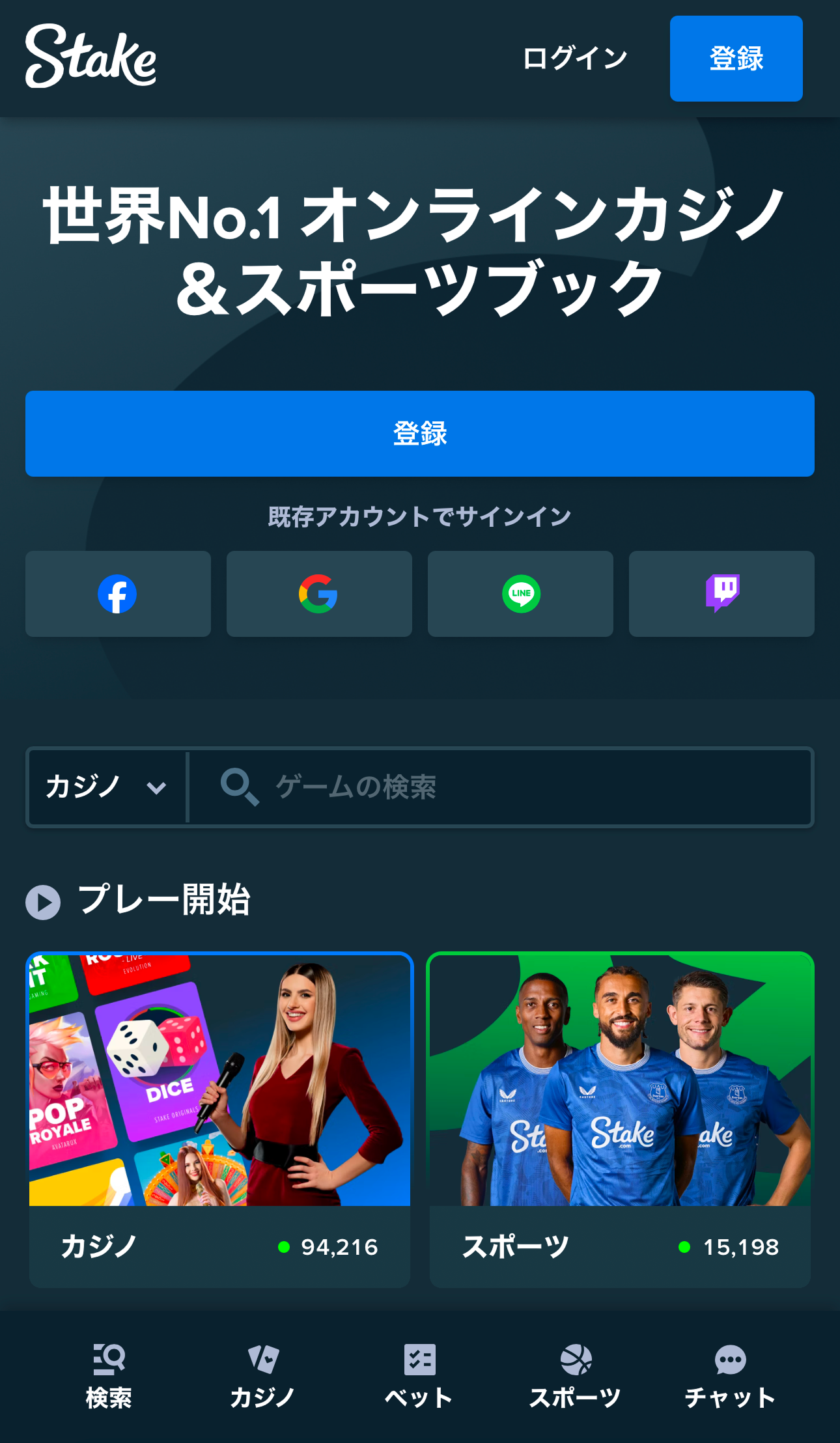Tap the 登録 button in the header
Image resolution: width=840 pixels, height=1443 pixels.
[736, 59]
